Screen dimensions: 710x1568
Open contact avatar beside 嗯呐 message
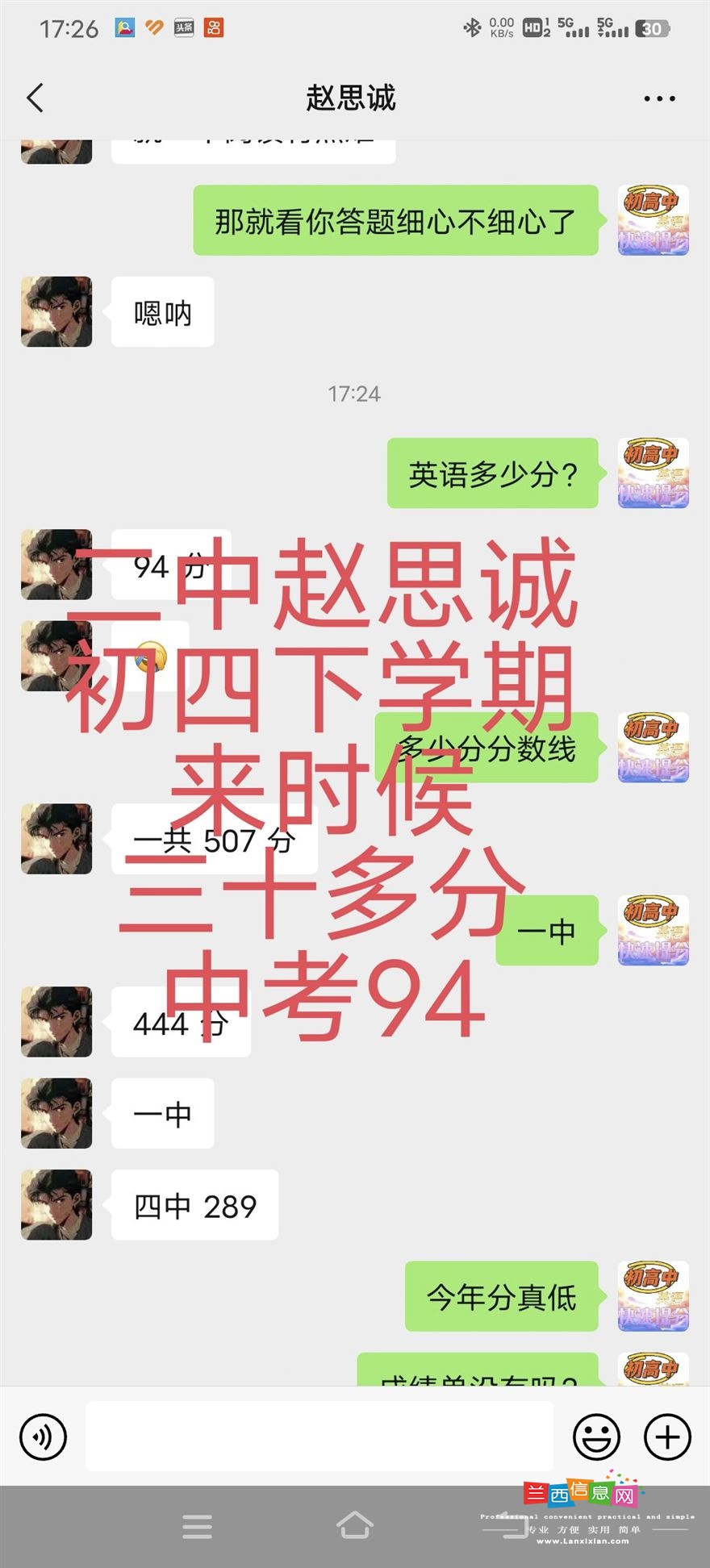[x=56, y=311]
